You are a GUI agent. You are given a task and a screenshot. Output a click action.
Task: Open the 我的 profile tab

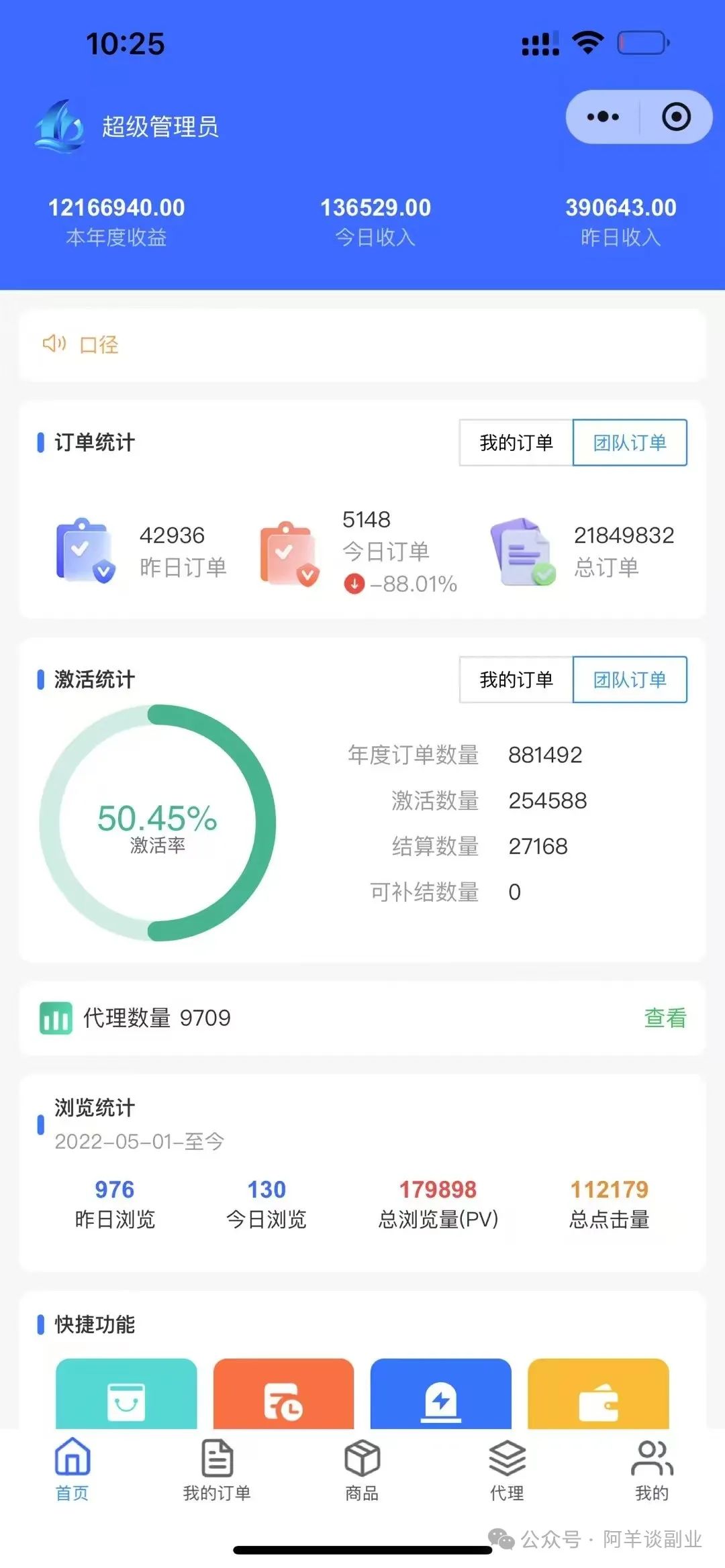pyautogui.click(x=652, y=1469)
